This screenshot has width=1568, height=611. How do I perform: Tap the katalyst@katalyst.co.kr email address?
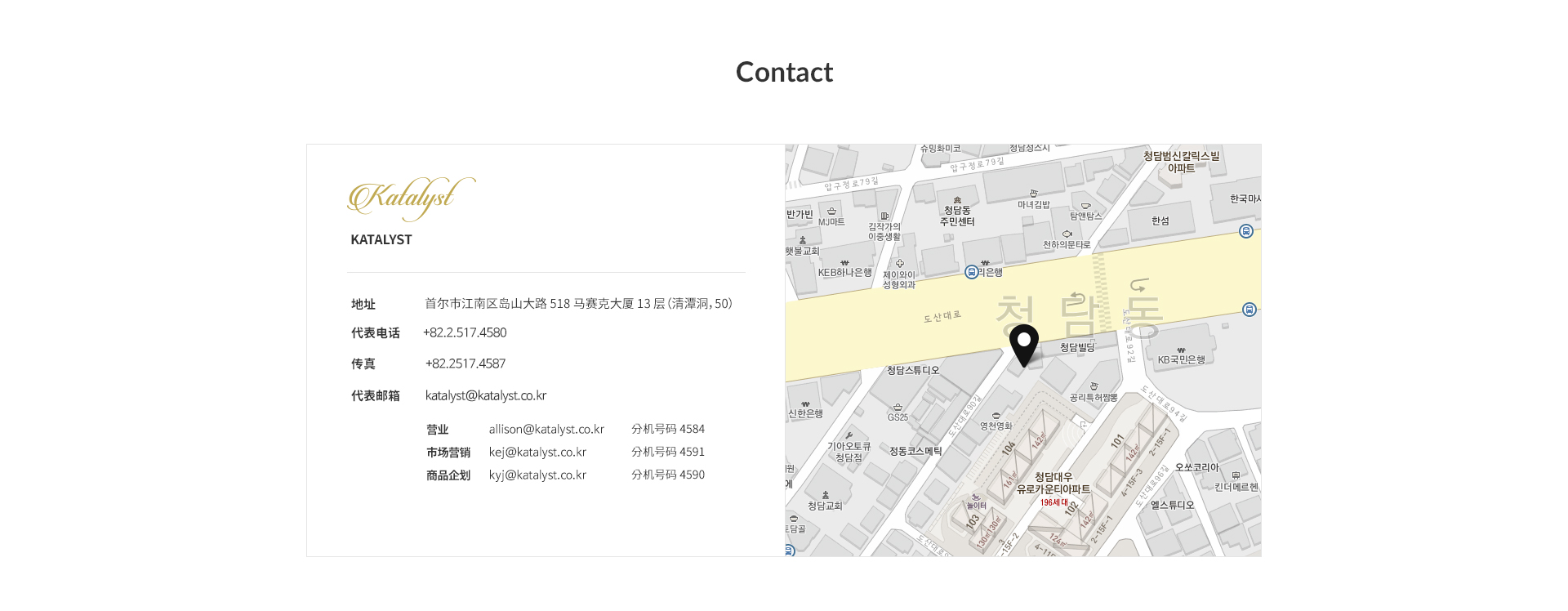coord(485,395)
